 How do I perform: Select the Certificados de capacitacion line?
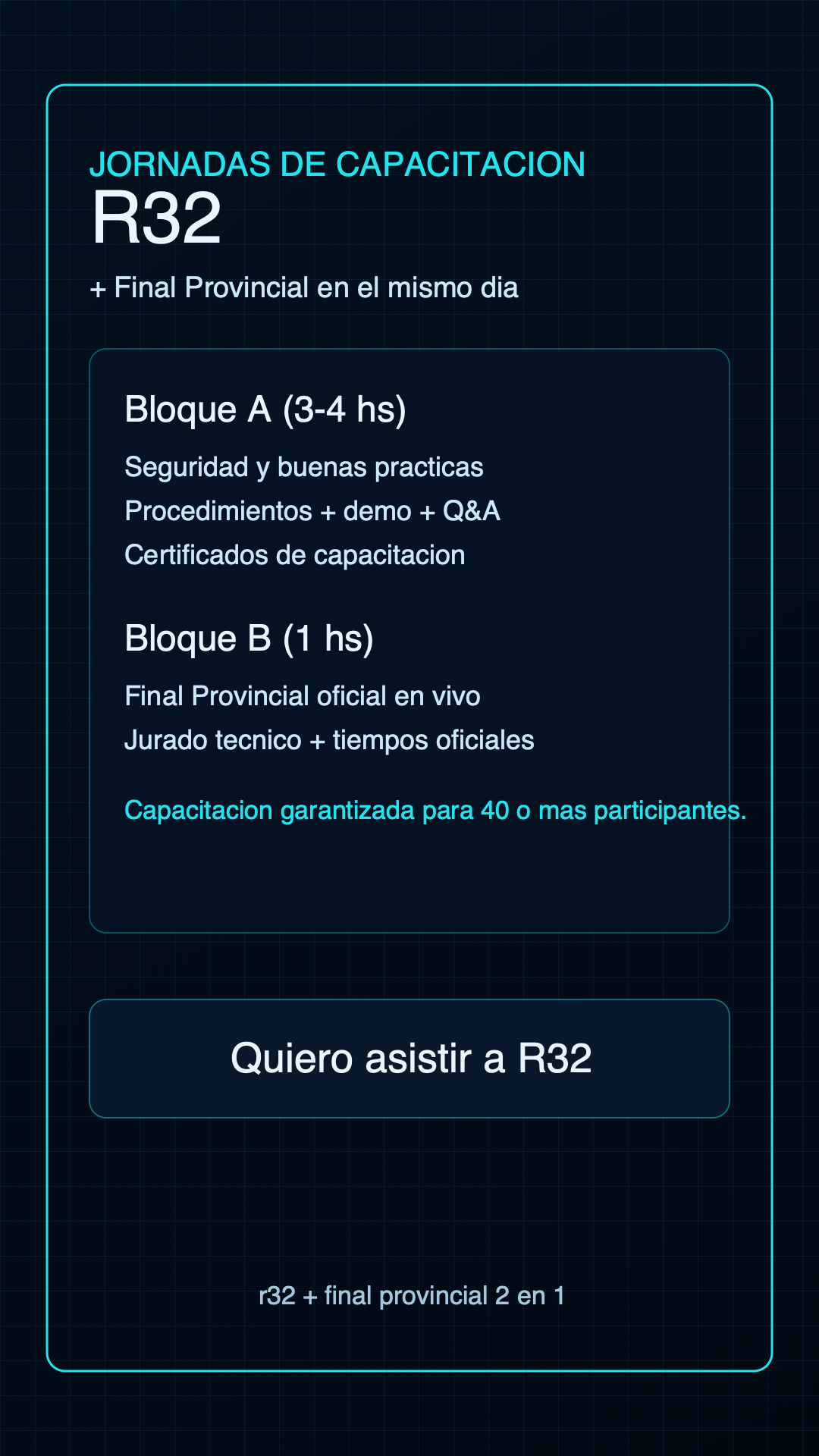point(296,554)
